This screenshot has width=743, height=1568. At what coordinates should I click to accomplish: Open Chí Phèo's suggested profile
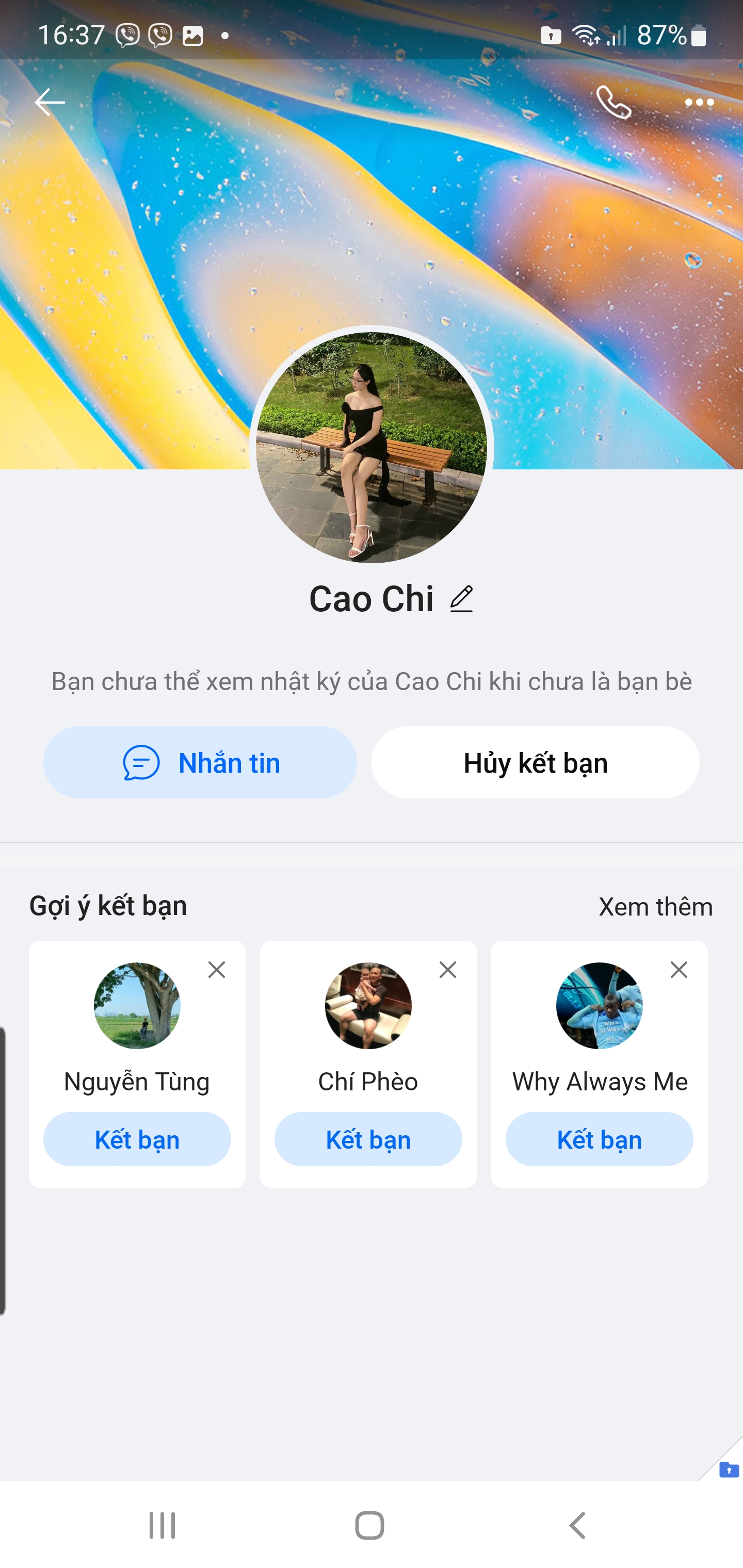(x=368, y=1006)
